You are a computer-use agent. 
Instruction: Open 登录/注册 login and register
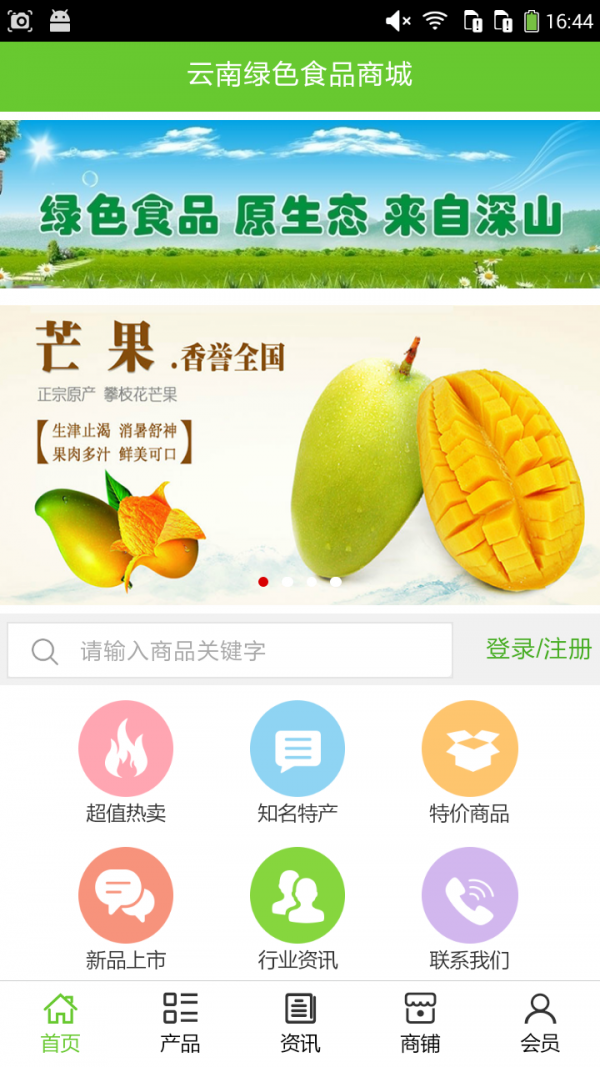(x=538, y=649)
